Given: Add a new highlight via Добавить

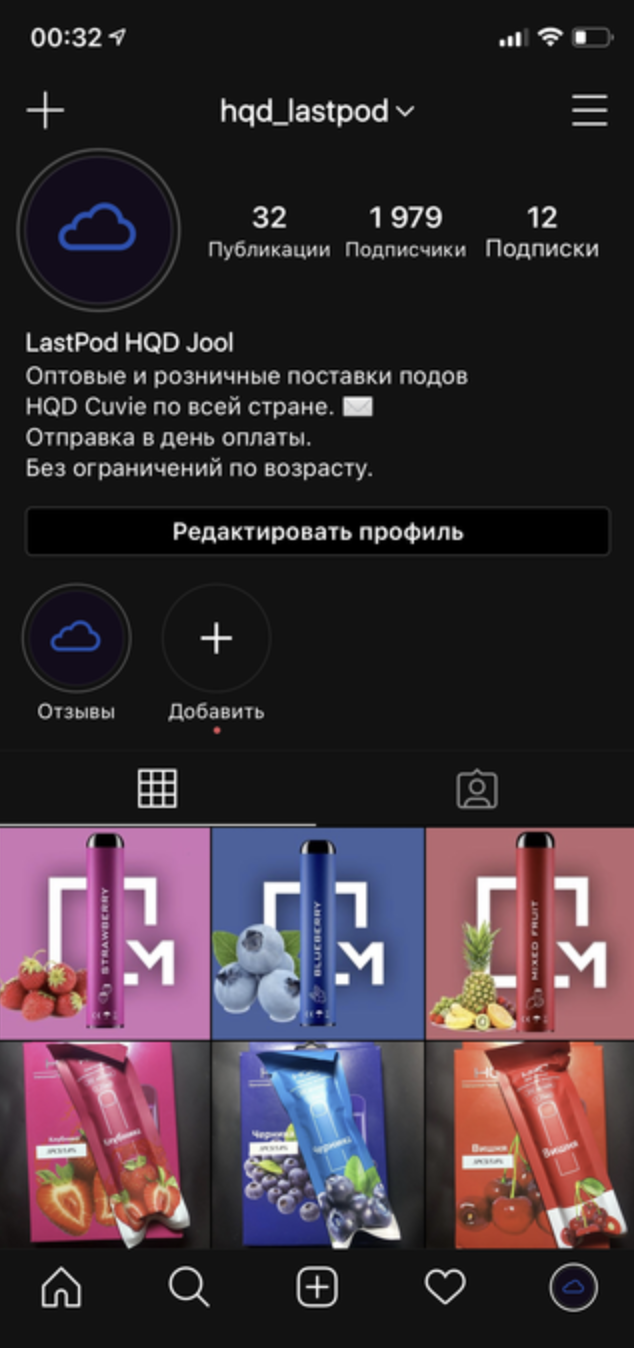Looking at the screenshot, I should (x=216, y=638).
